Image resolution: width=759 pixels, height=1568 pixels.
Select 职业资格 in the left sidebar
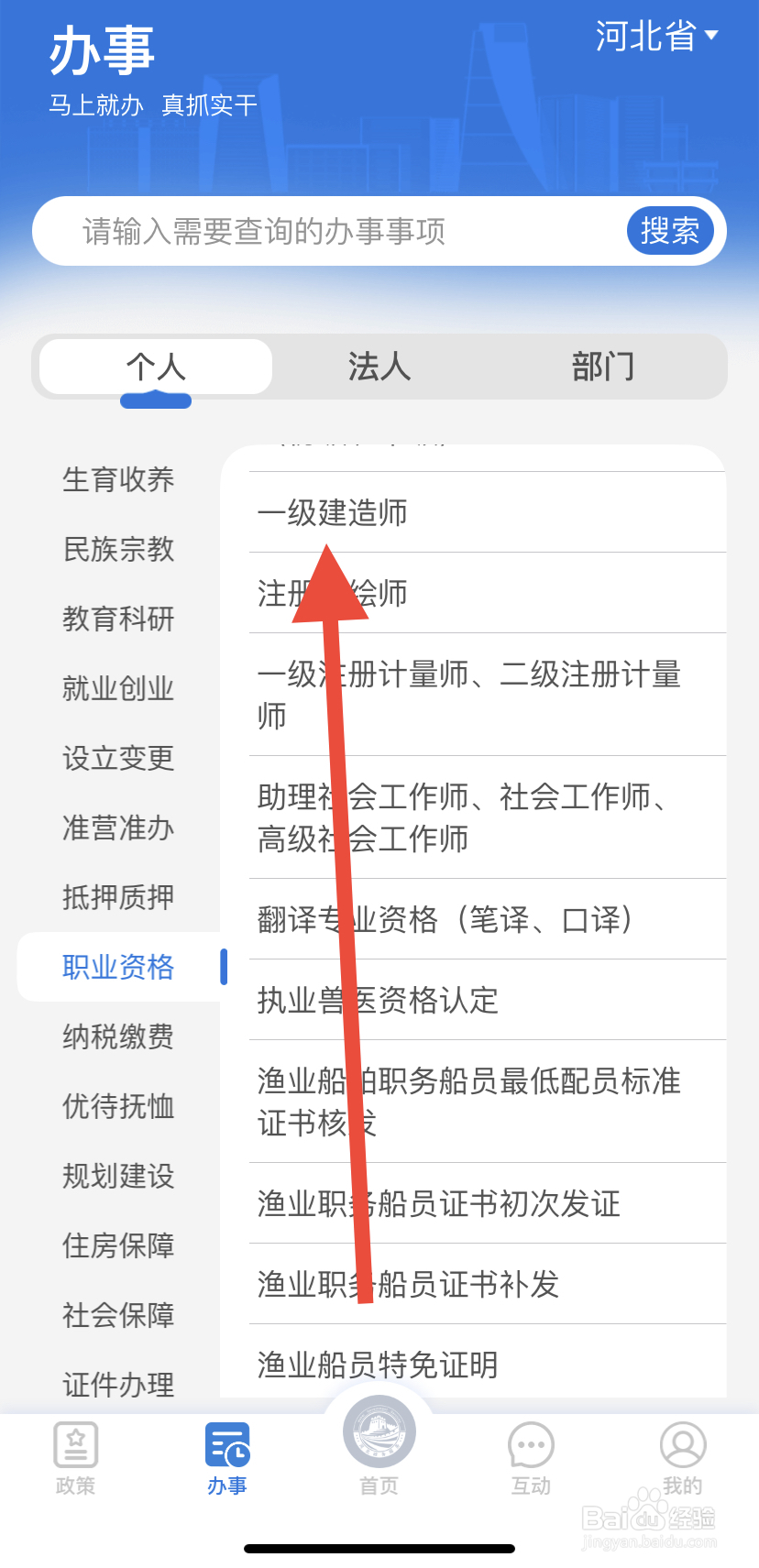point(117,967)
